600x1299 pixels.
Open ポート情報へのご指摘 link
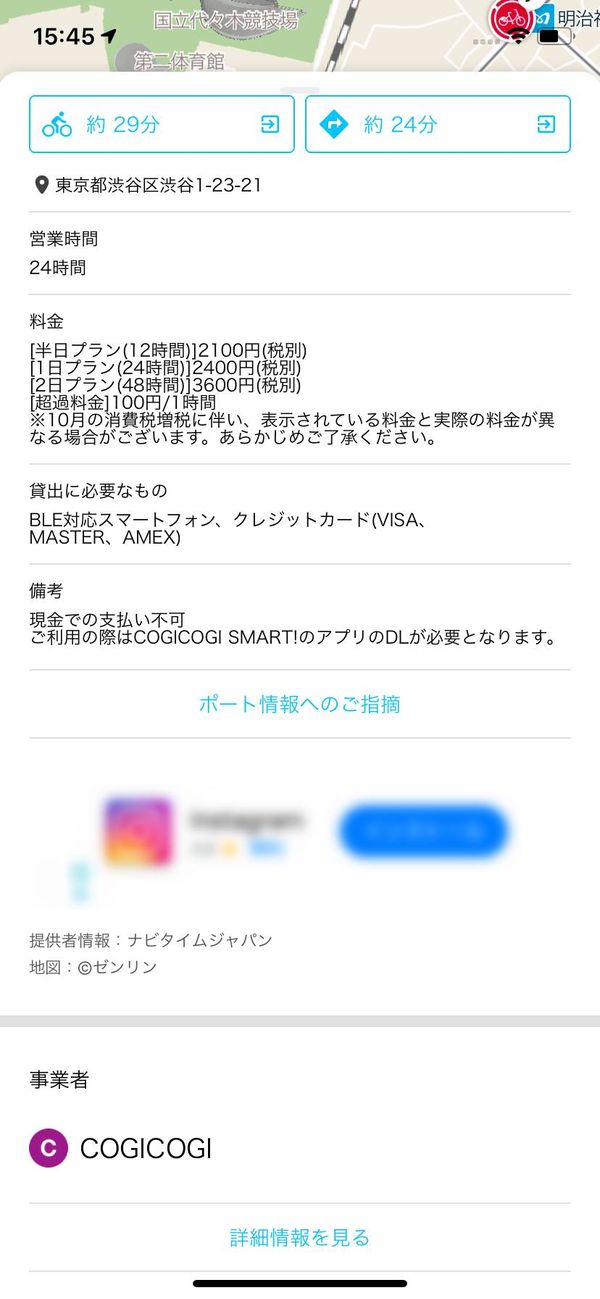300,704
